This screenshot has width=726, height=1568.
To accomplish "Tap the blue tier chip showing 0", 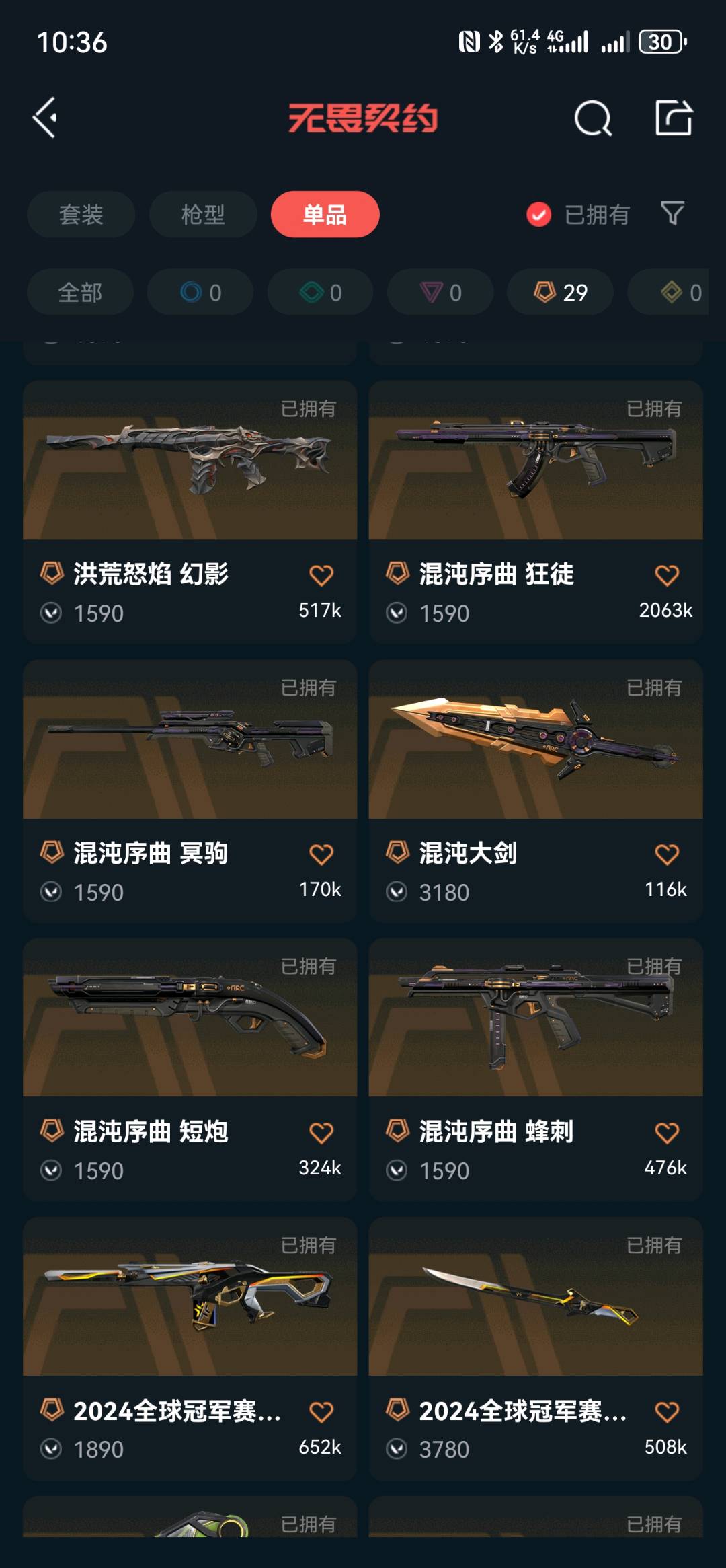I will pyautogui.click(x=200, y=293).
